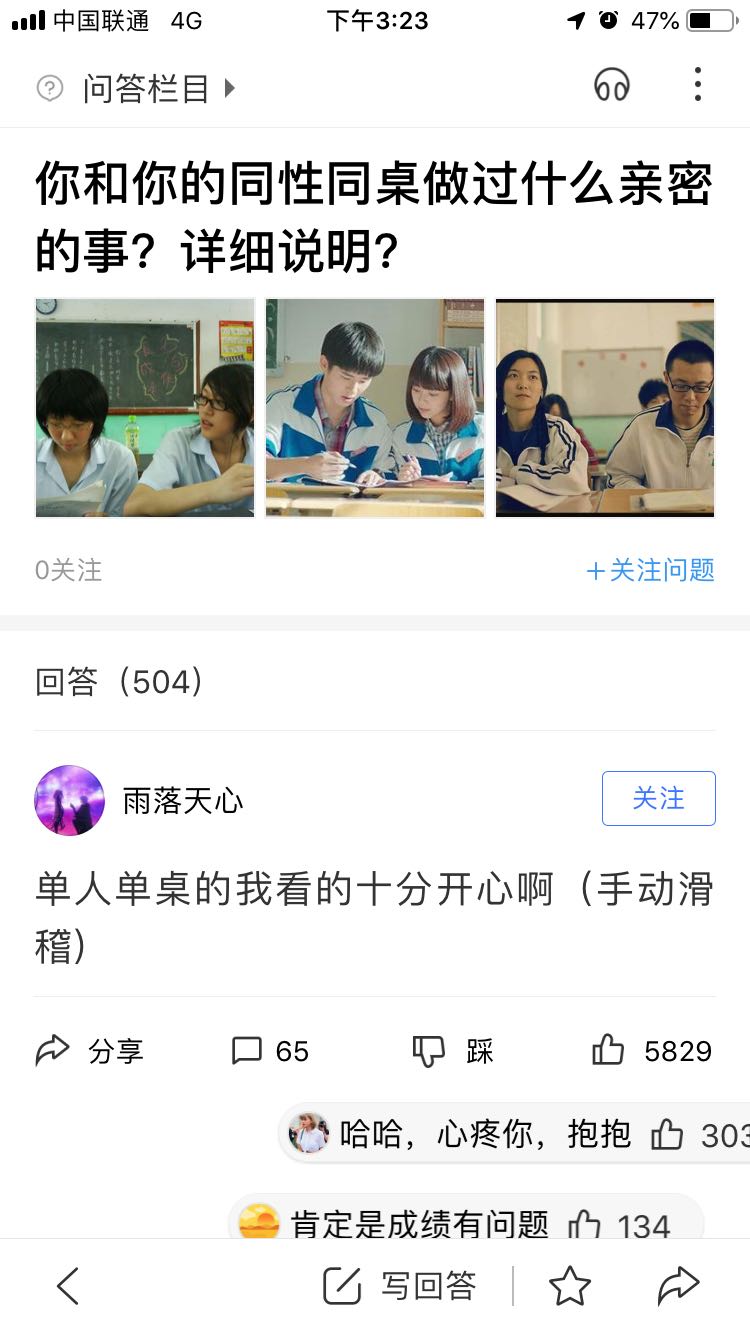The height and width of the screenshot is (1334, 750).
Task: Like the comment 肯定是成绩有问题
Action: (586, 1224)
